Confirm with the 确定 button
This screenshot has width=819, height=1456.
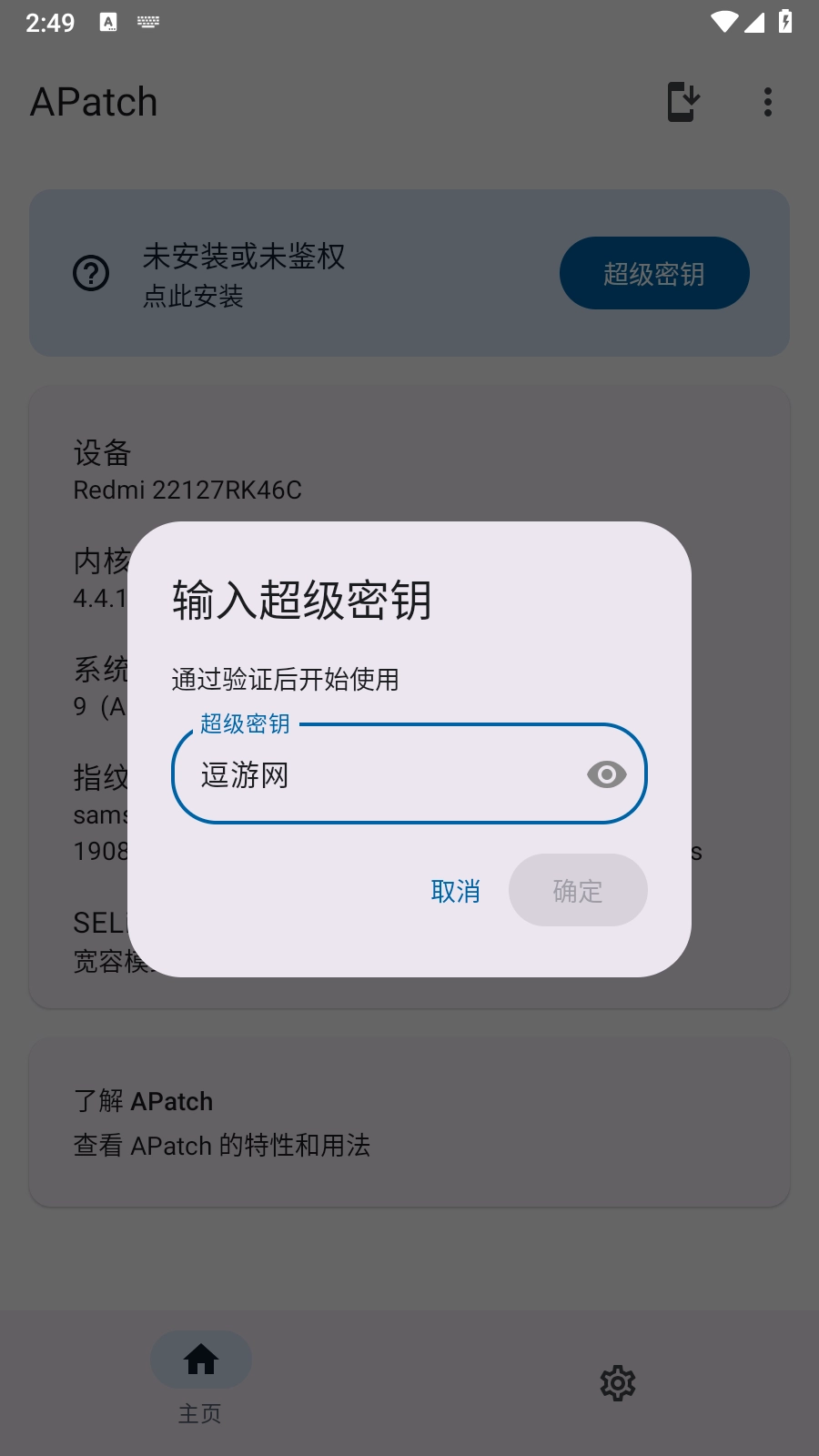pyautogui.click(x=578, y=891)
